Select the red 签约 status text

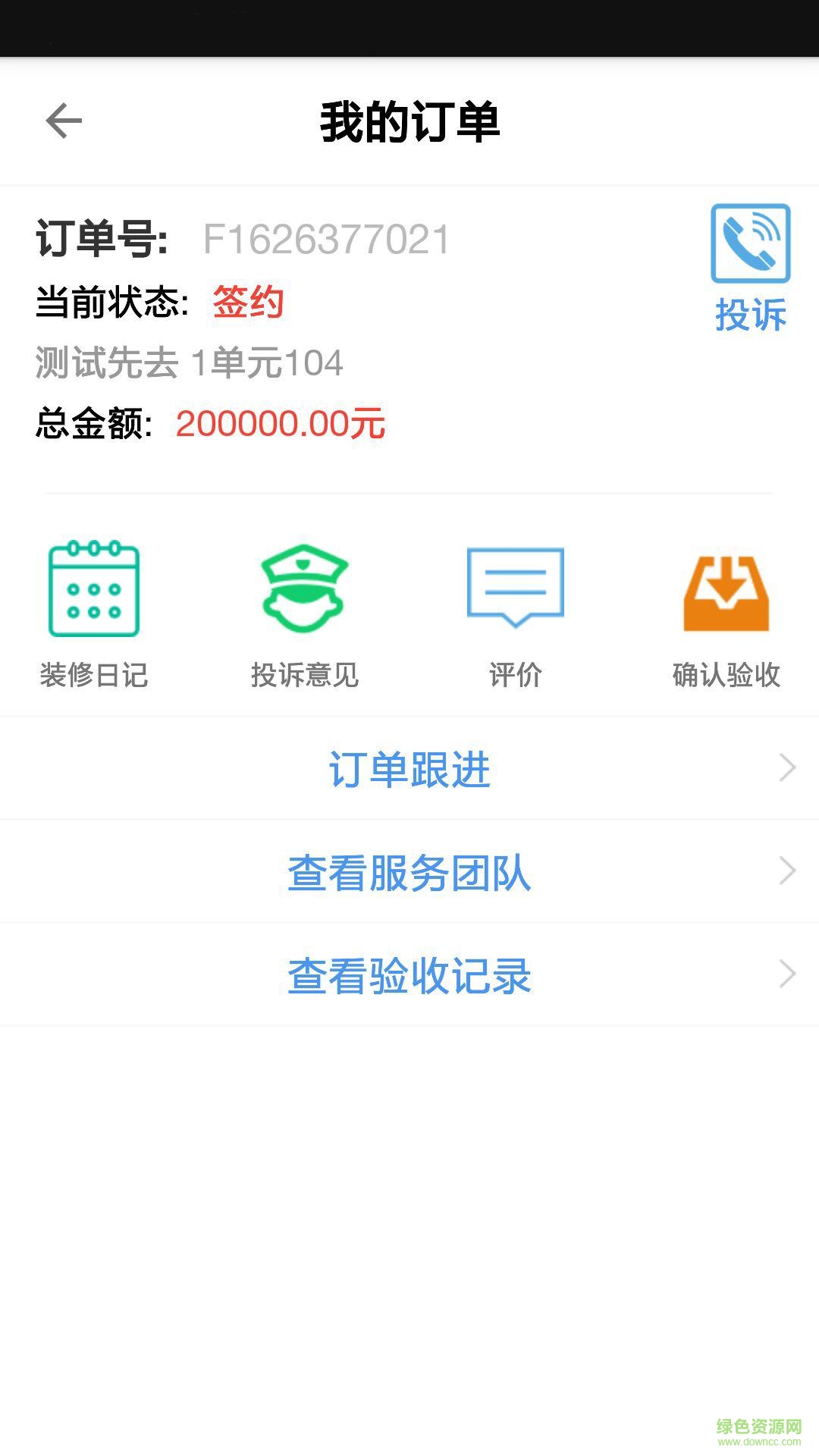coord(246,301)
